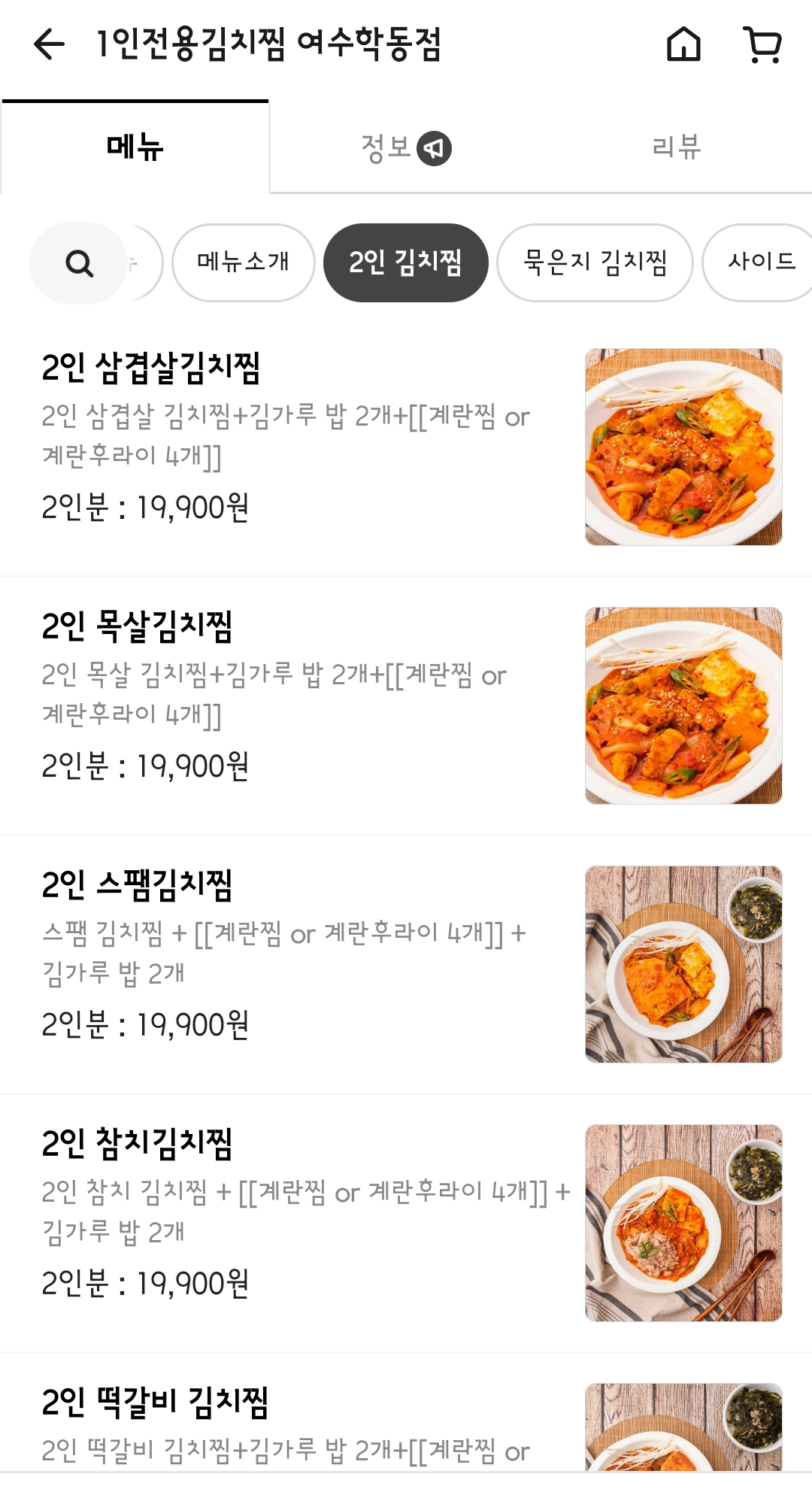
Task: Jump to 묵은지 김치찜 category
Action: click(x=595, y=262)
